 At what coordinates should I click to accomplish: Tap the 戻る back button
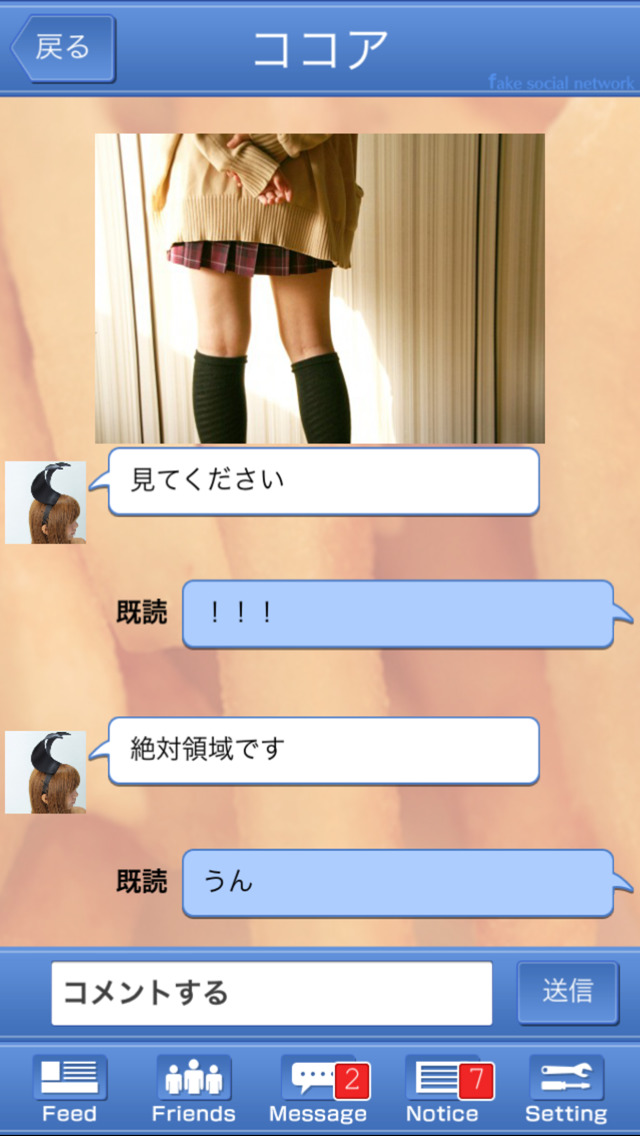click(x=63, y=48)
